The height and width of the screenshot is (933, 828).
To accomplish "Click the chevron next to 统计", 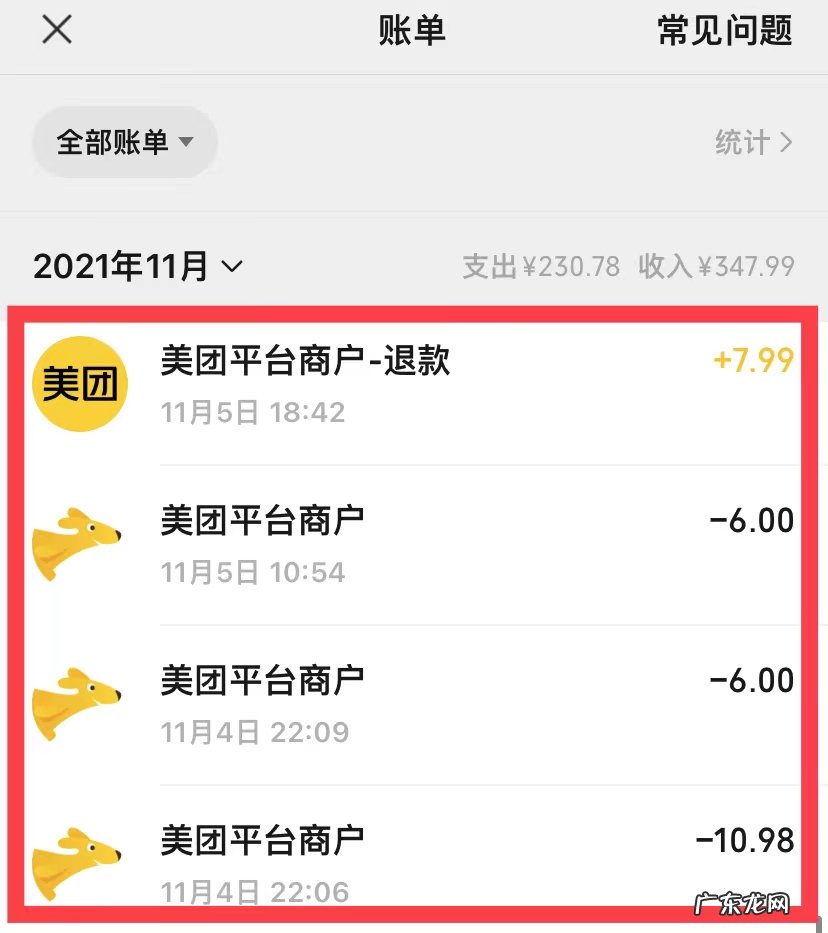I will [x=787, y=143].
